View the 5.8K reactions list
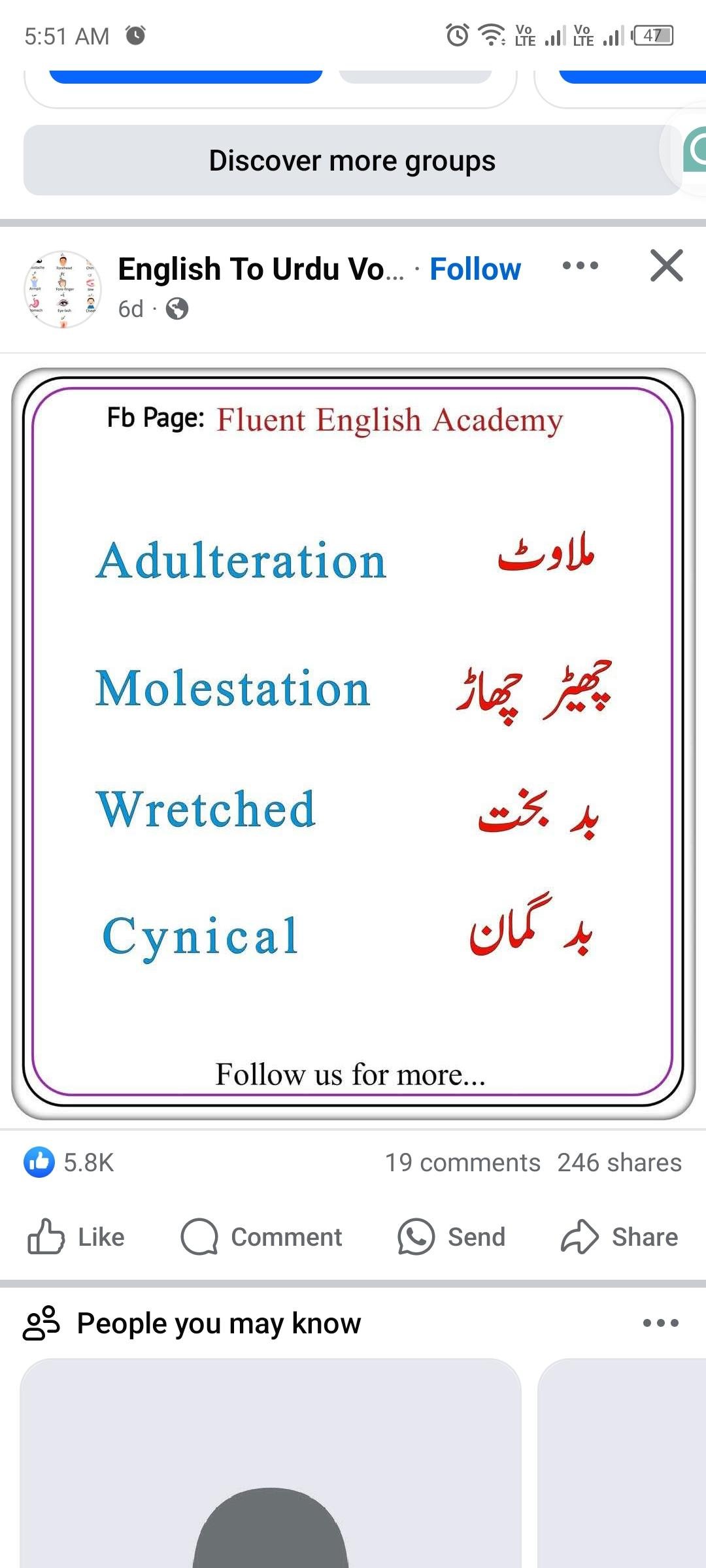The height and width of the screenshot is (1568, 706). [70, 1163]
